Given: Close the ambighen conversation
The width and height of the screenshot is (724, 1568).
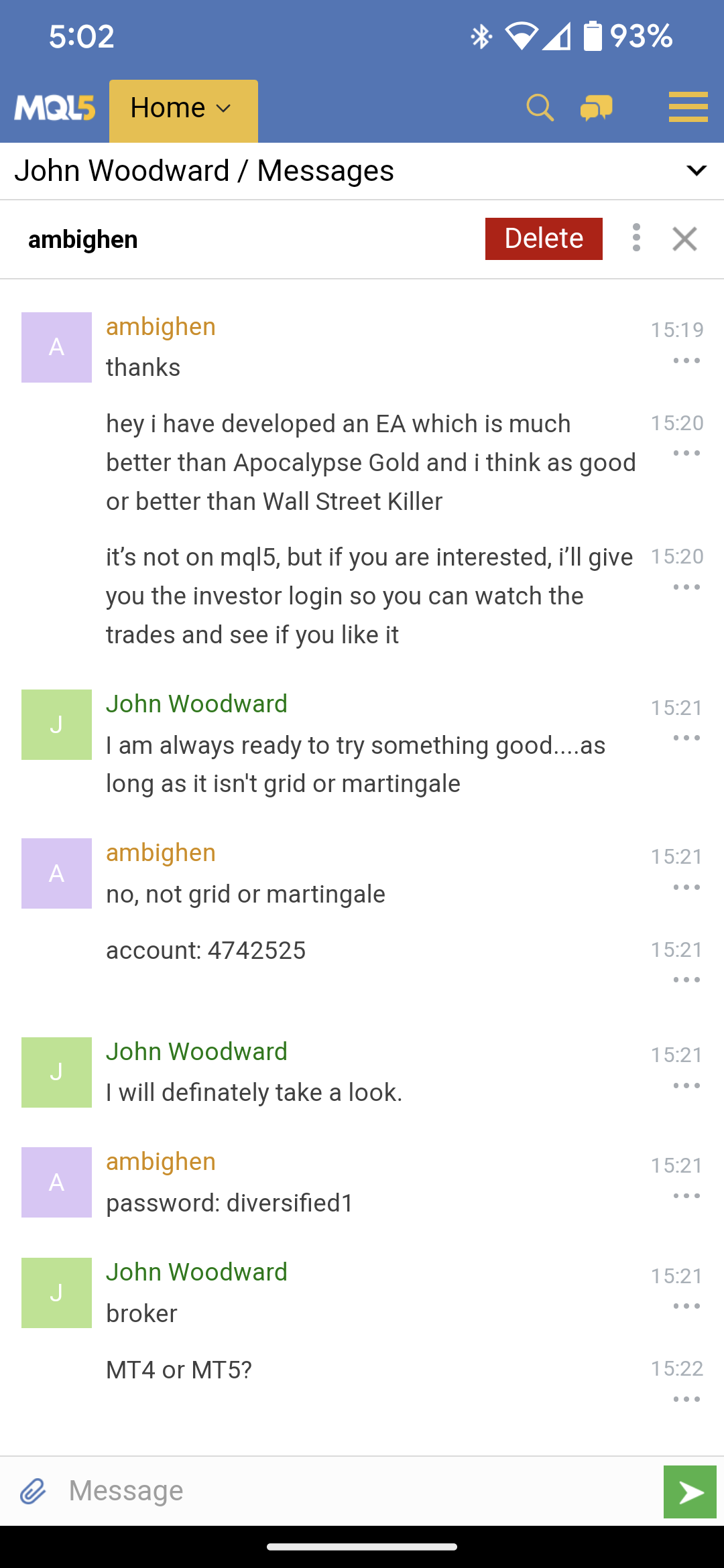Looking at the screenshot, I should [x=684, y=239].
